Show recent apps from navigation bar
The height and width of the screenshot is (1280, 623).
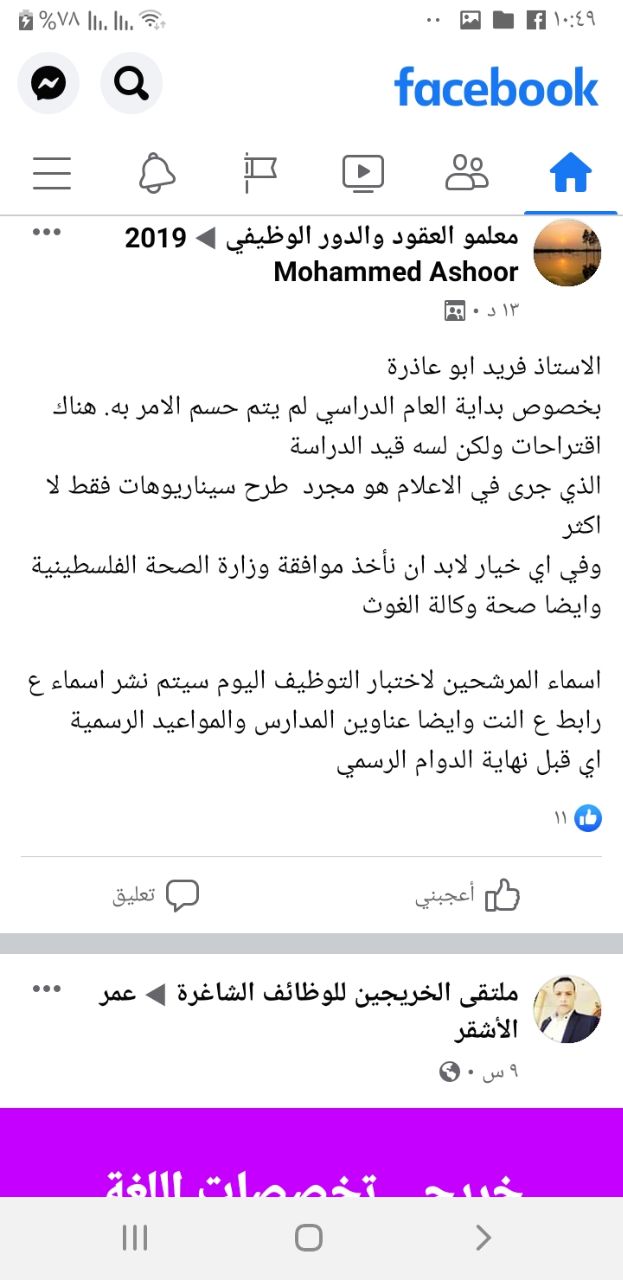tap(135, 1238)
